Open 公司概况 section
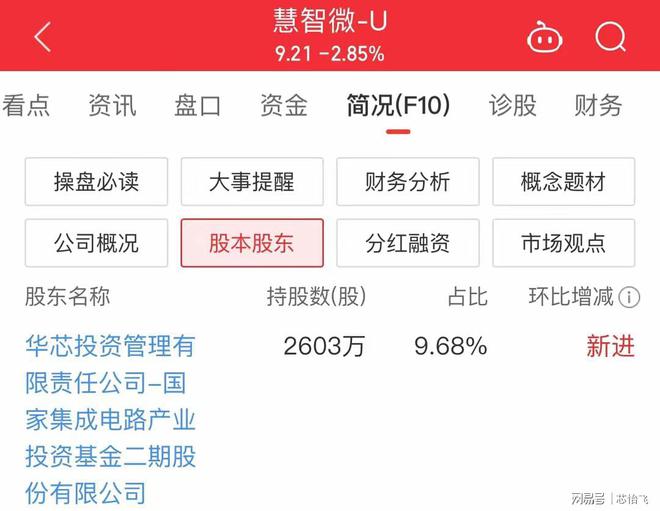660x511 pixels. (96, 243)
